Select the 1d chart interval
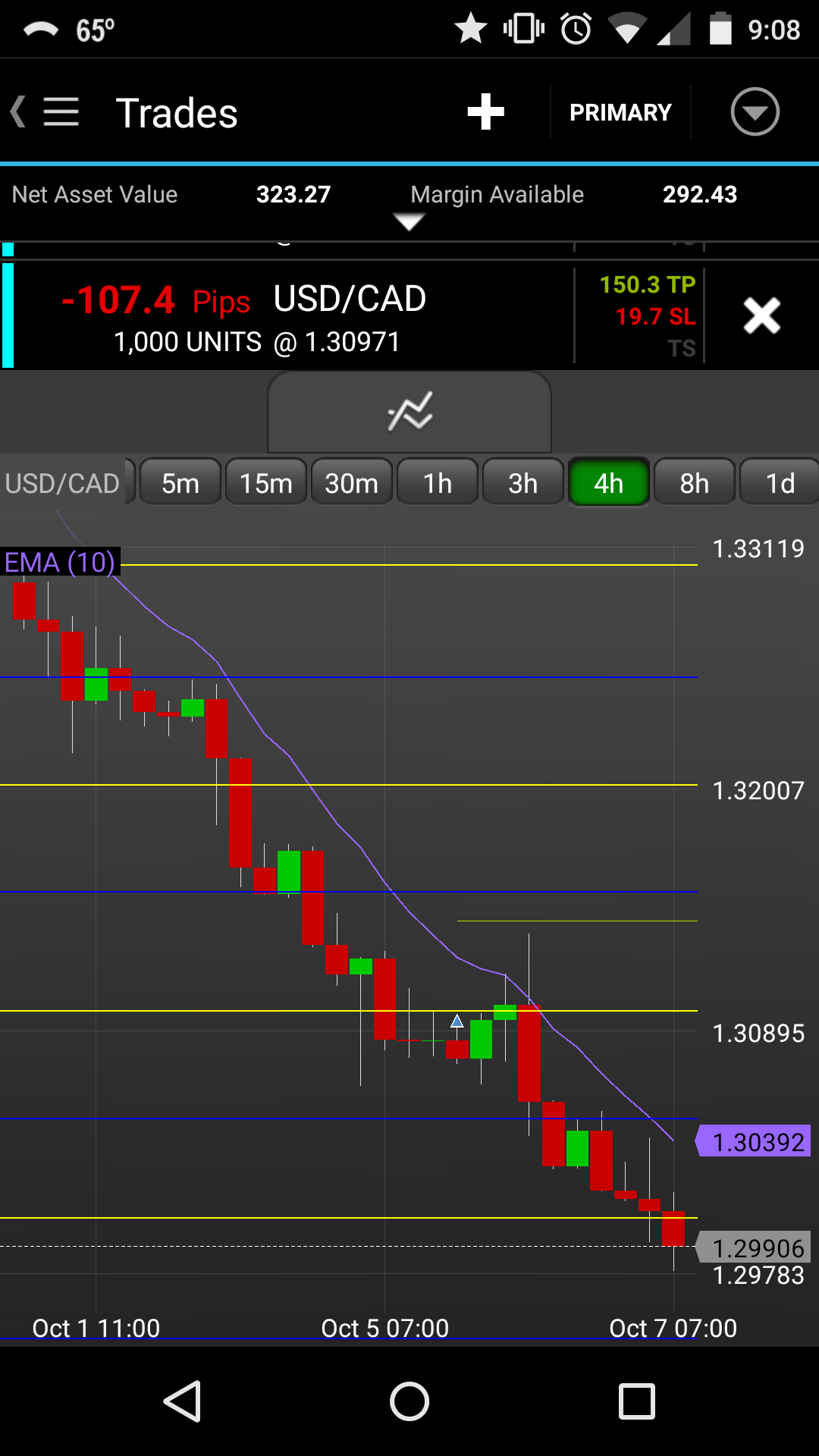Image resolution: width=819 pixels, height=1456 pixels. [x=780, y=483]
